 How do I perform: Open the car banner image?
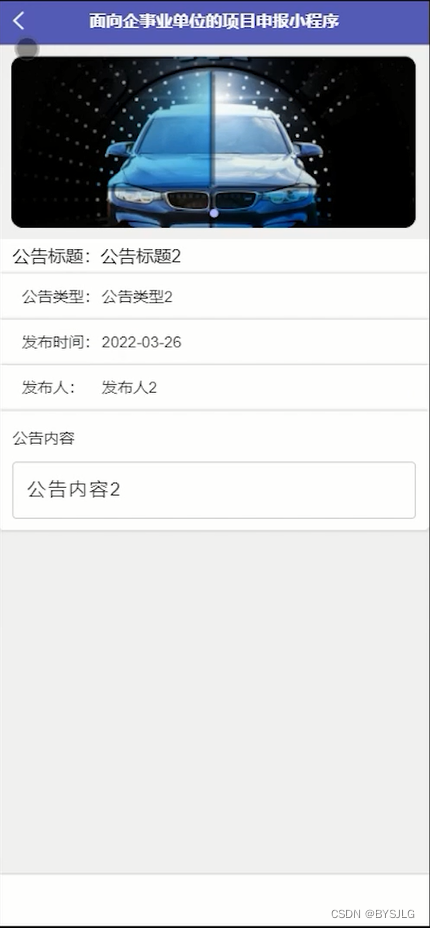[x=214, y=142]
